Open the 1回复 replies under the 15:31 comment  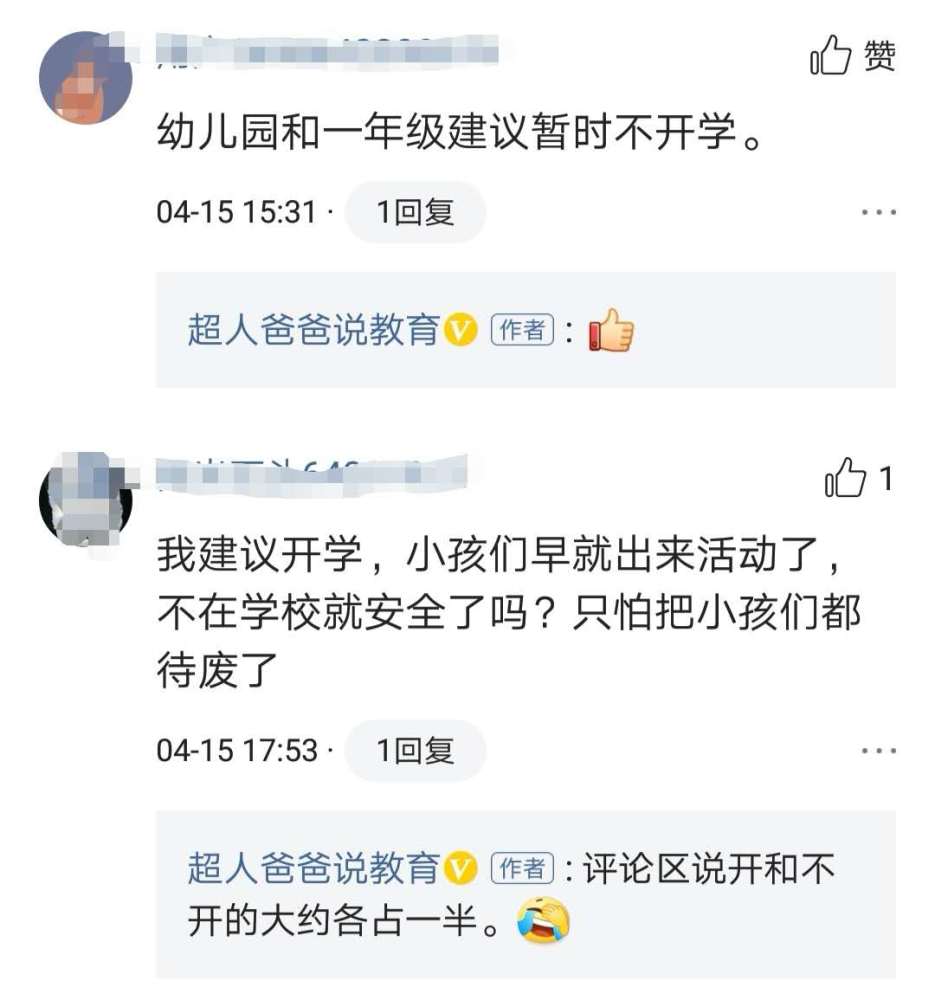click(x=415, y=212)
